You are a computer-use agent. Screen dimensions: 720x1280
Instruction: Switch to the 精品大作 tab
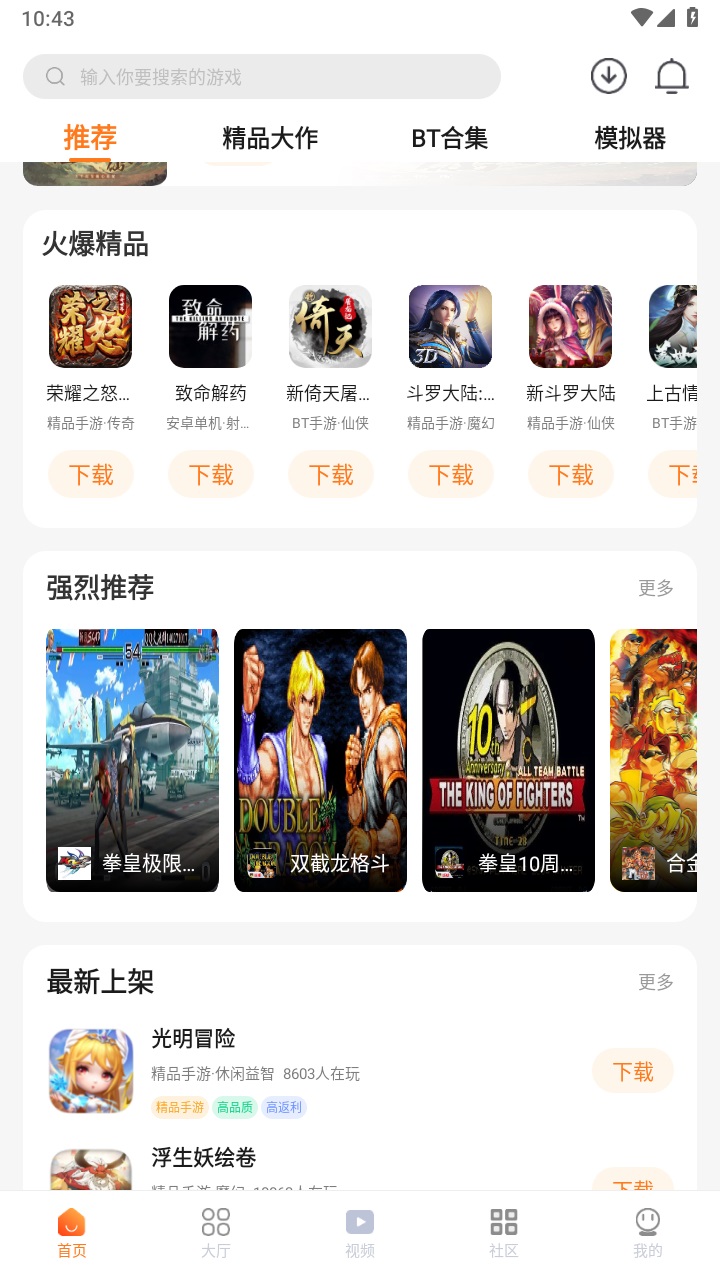(x=270, y=139)
